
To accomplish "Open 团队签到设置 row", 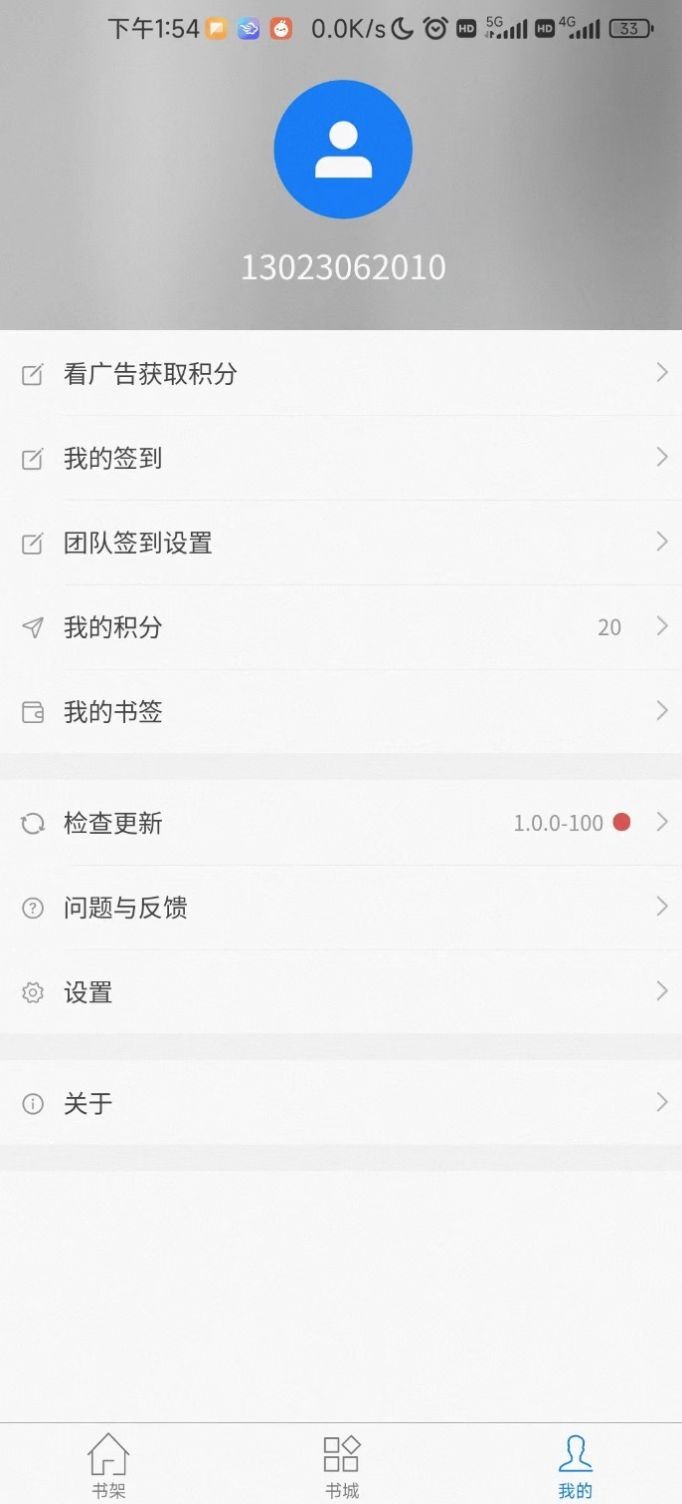I will [340, 543].
